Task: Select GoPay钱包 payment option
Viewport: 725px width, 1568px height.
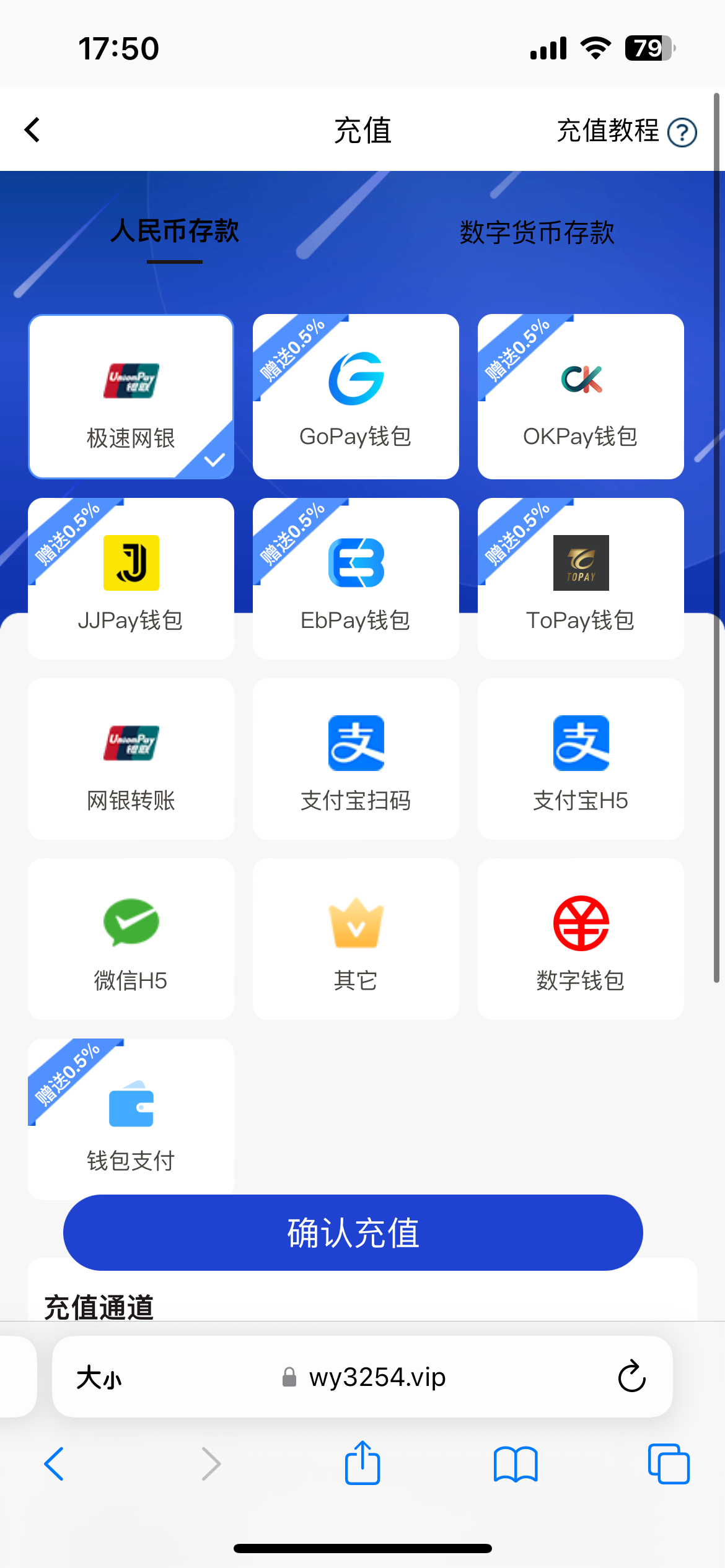Action: (x=356, y=396)
